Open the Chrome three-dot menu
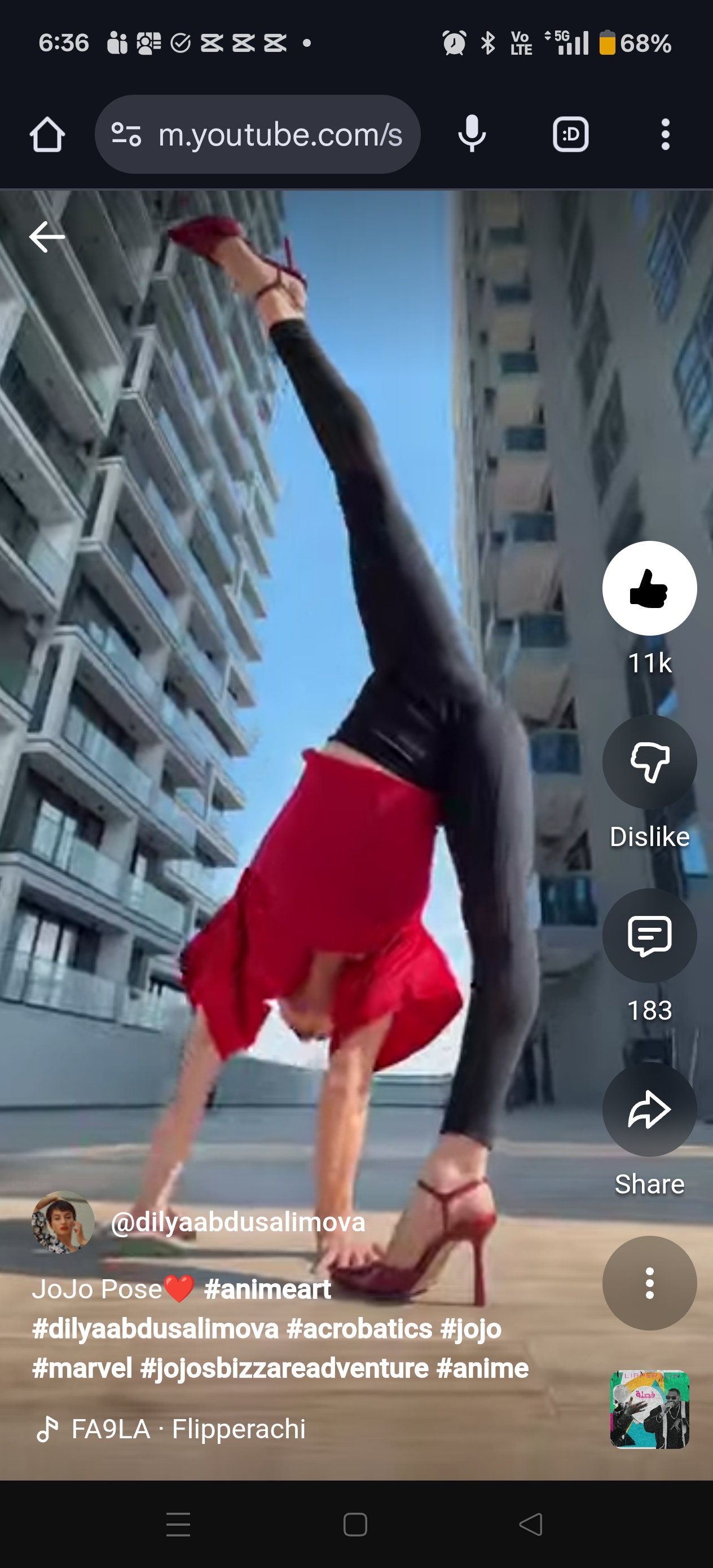The image size is (713, 1568). (x=665, y=135)
